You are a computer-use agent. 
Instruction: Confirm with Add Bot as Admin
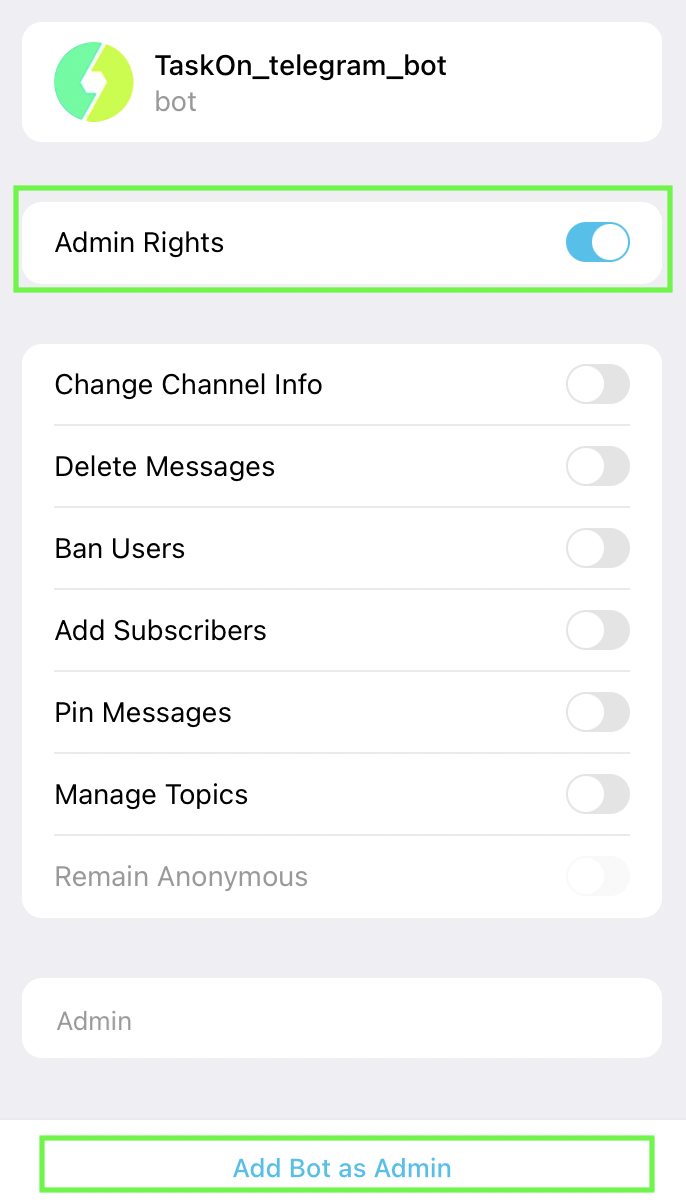pyautogui.click(x=343, y=1167)
